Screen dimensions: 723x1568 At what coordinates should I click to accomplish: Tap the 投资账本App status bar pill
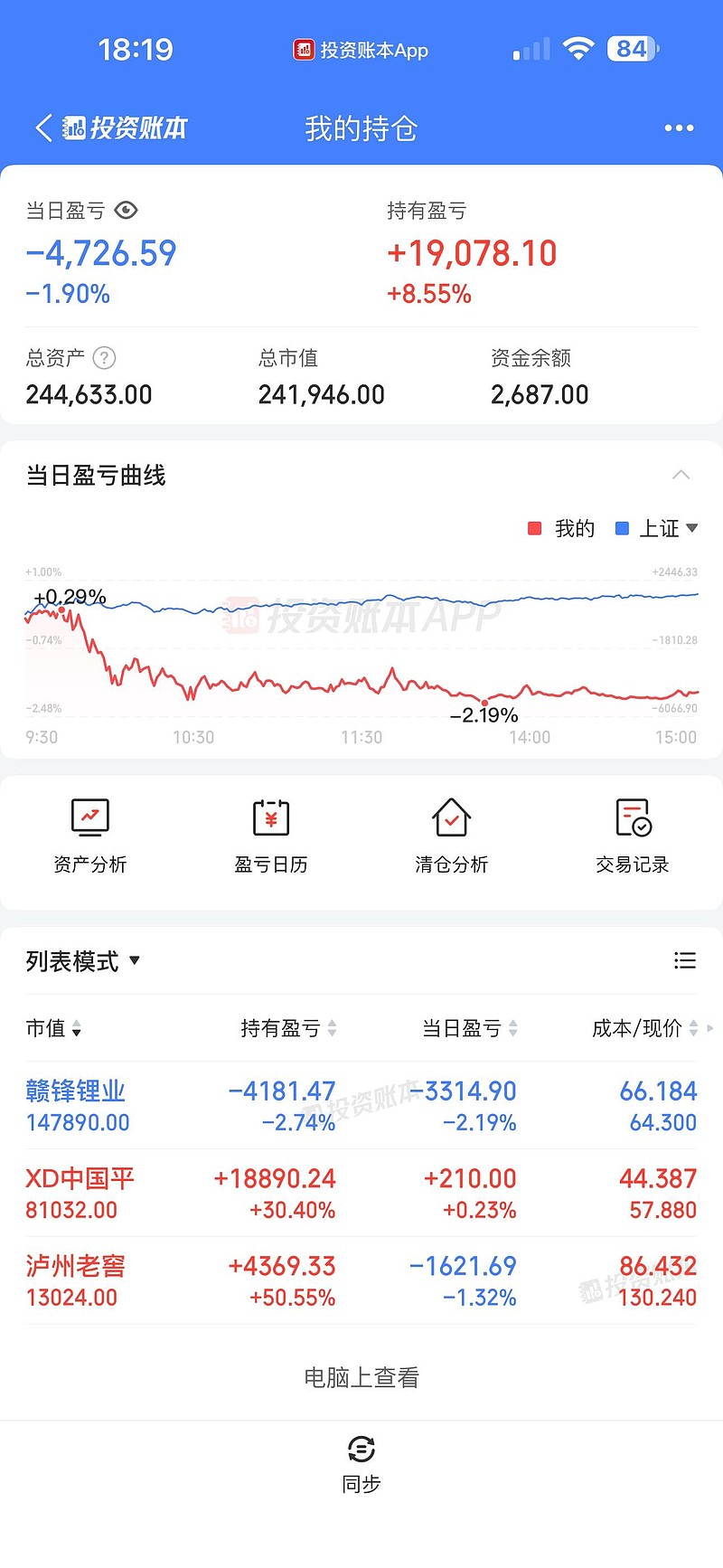click(361, 49)
